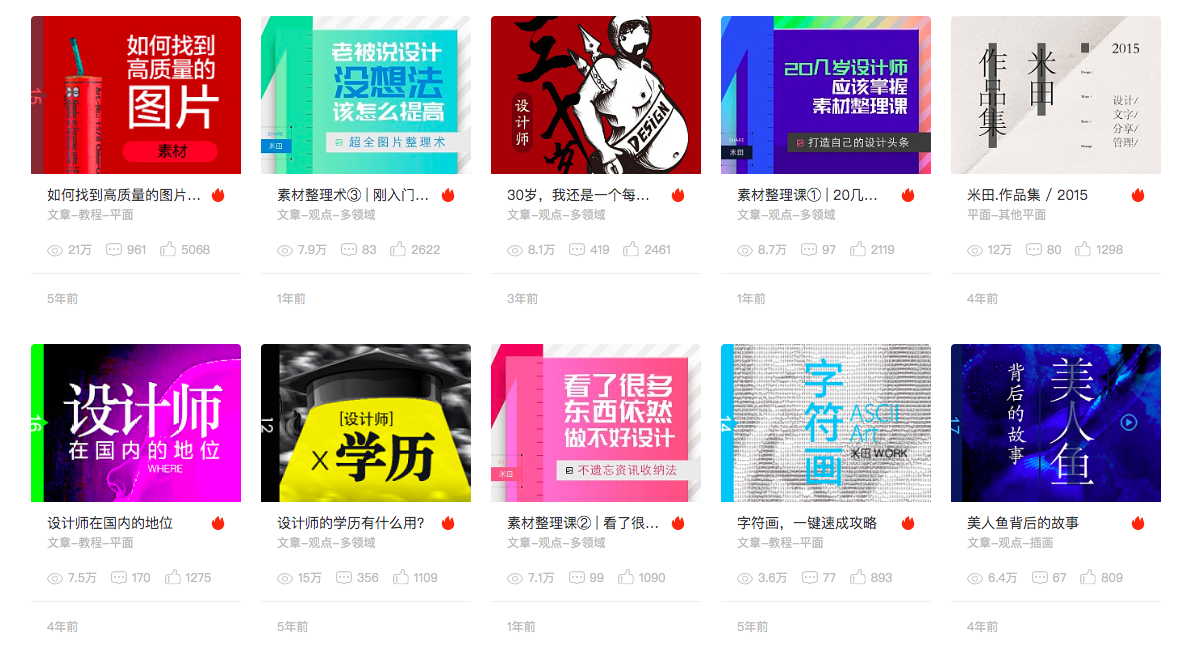Tap the 如何找到高质量的图片… title link

pos(124,195)
